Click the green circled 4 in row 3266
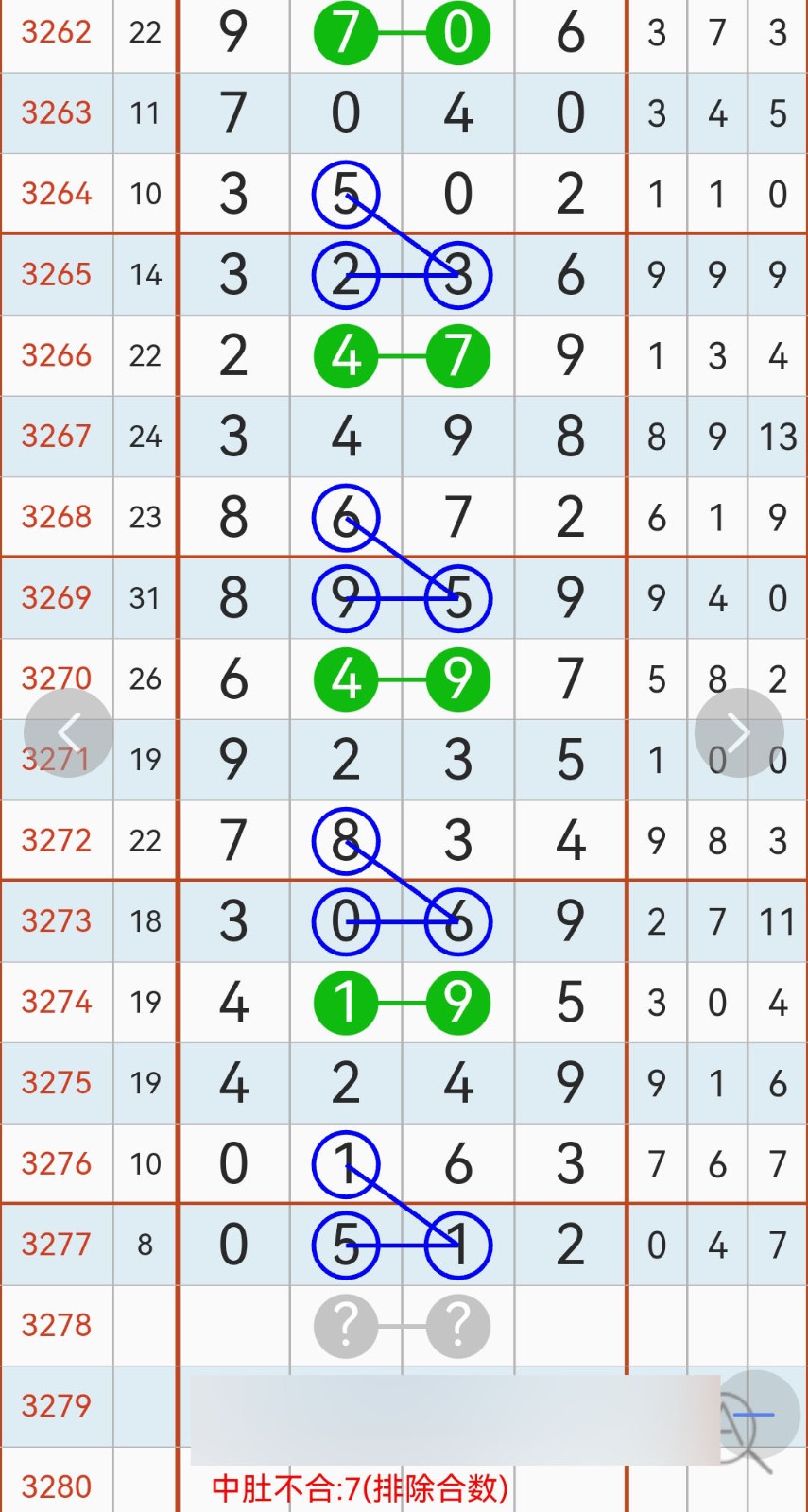The width and height of the screenshot is (808, 1512). [346, 355]
